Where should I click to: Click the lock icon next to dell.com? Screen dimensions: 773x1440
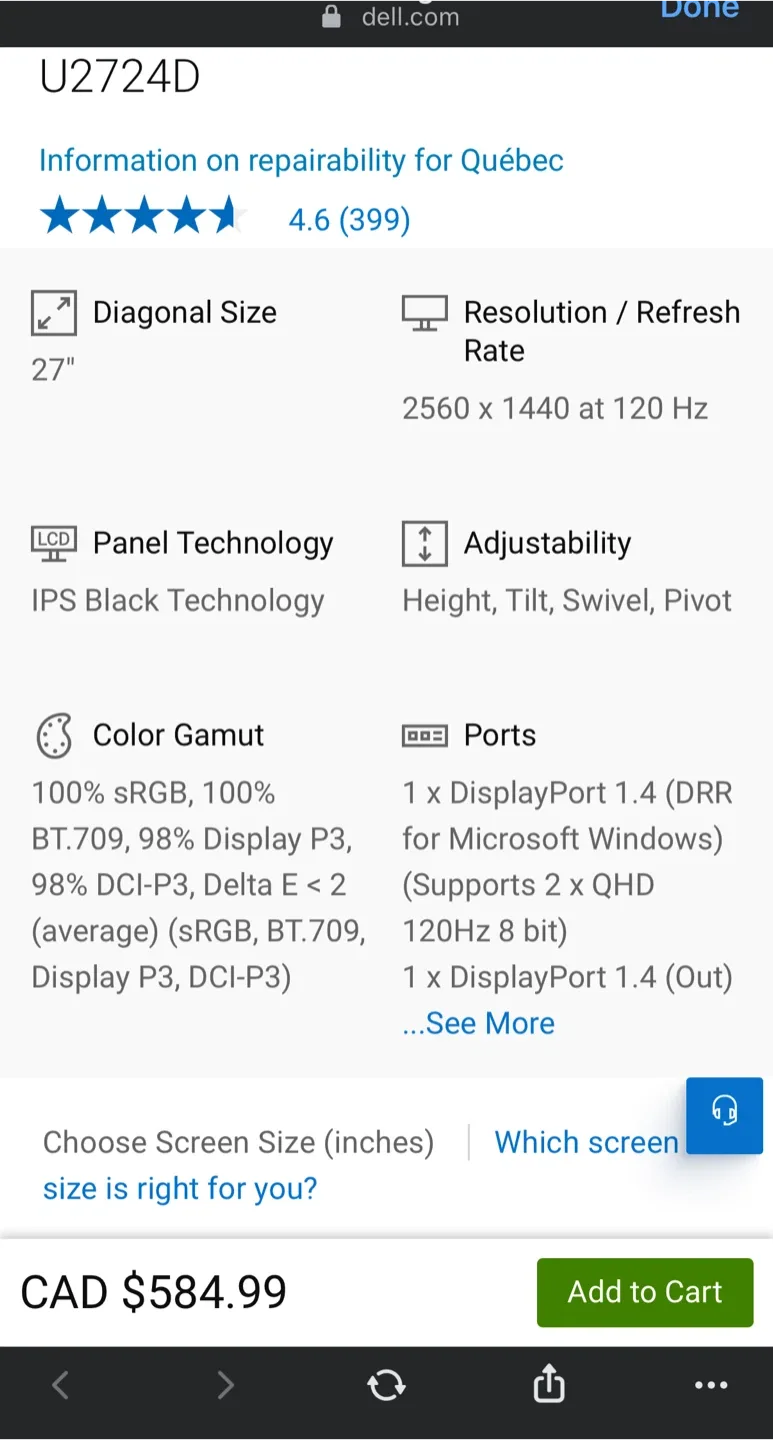point(329,17)
